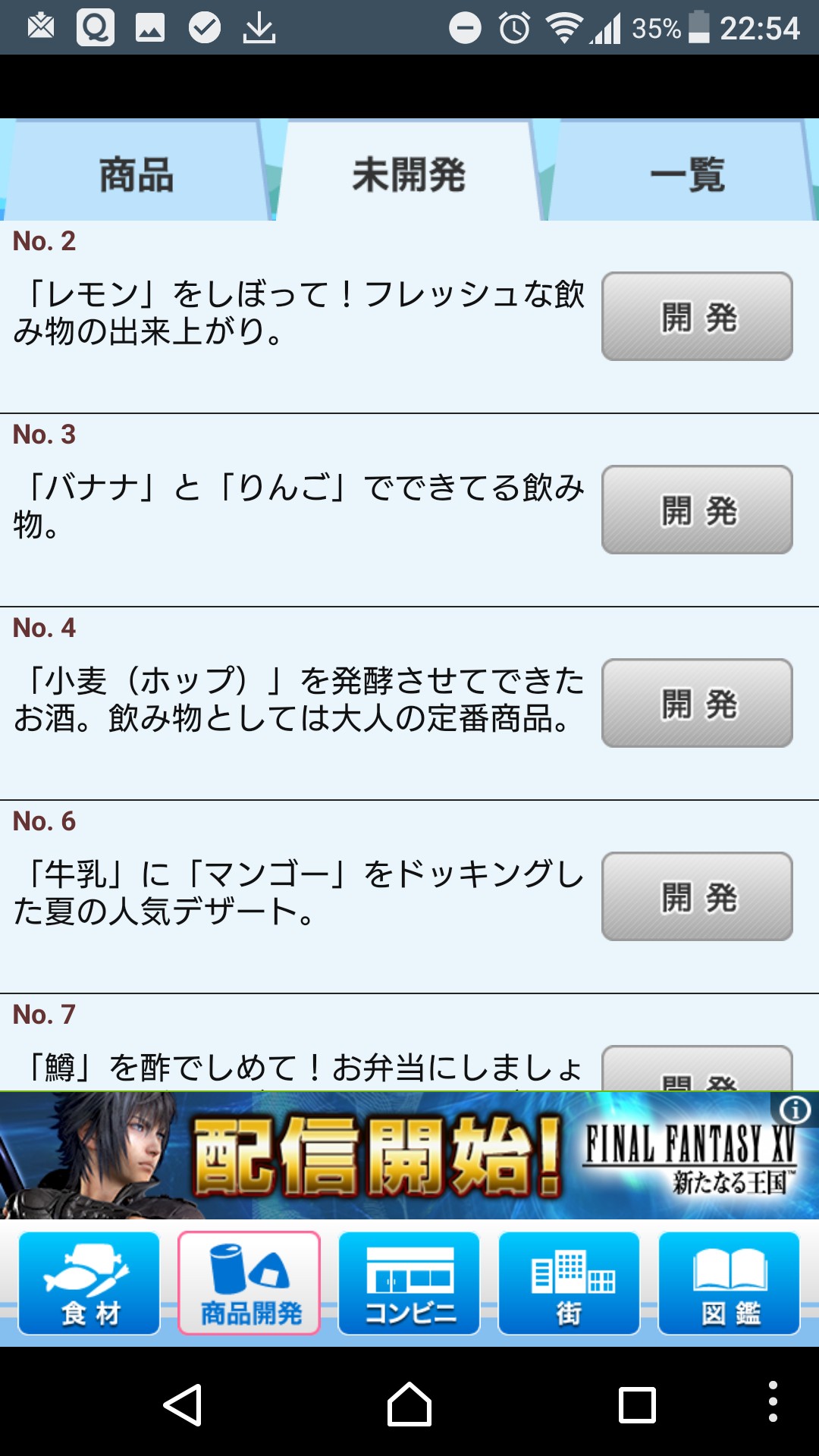Go back using system back button
Image resolution: width=819 pixels, height=1456 pixels.
coord(183,1405)
